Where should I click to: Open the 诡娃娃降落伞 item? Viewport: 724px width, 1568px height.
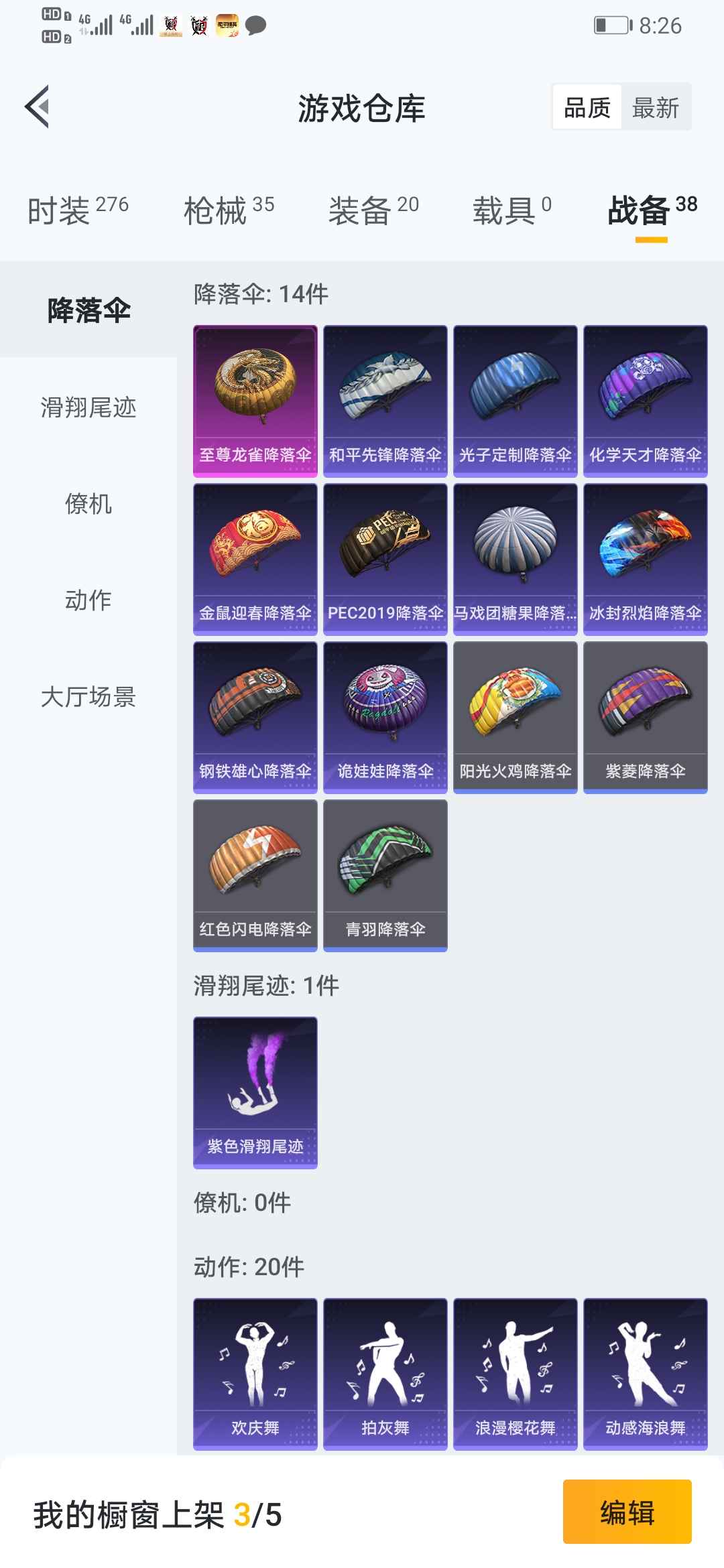[x=385, y=717]
